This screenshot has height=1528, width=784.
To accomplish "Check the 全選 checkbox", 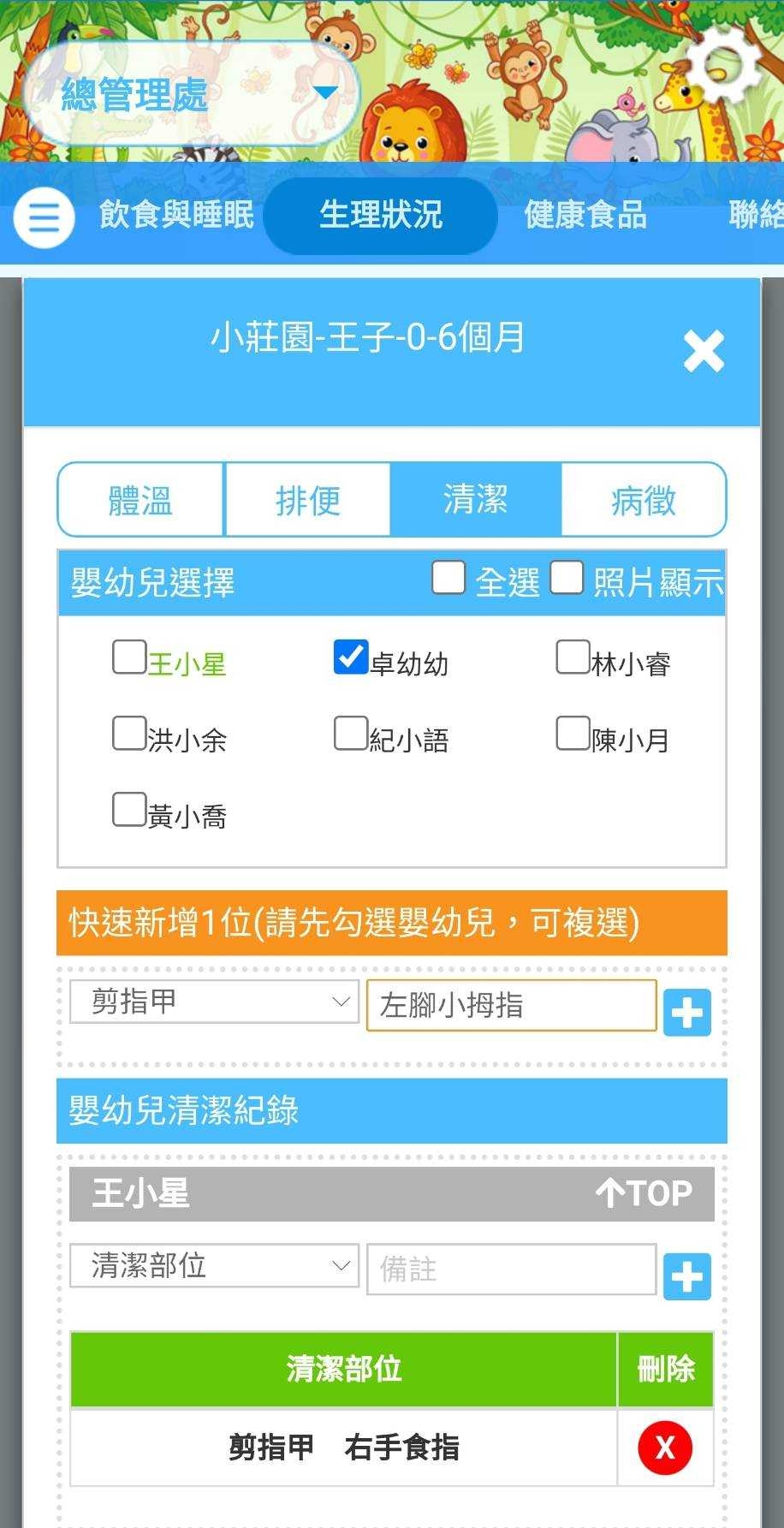I will [448, 578].
